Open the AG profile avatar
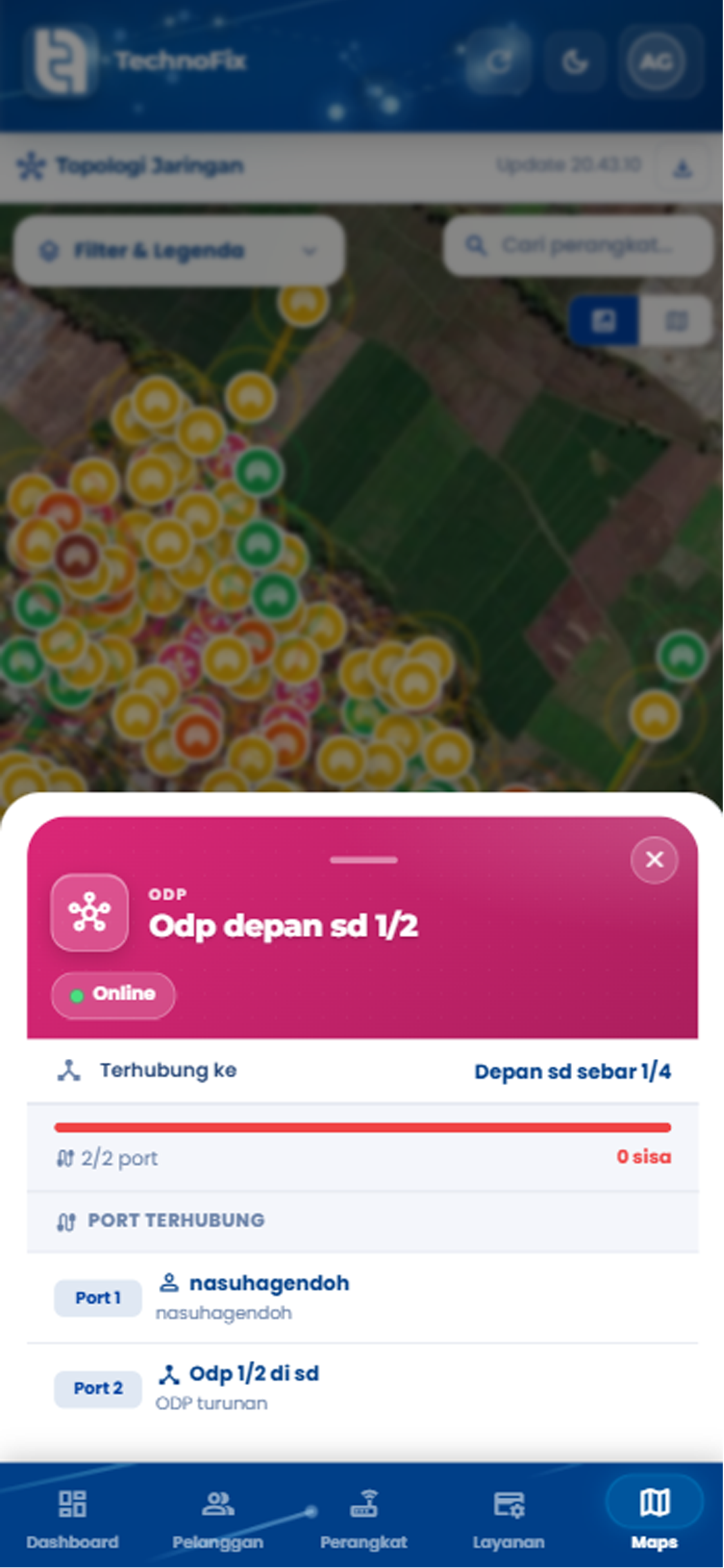The image size is (724, 1568). click(656, 62)
